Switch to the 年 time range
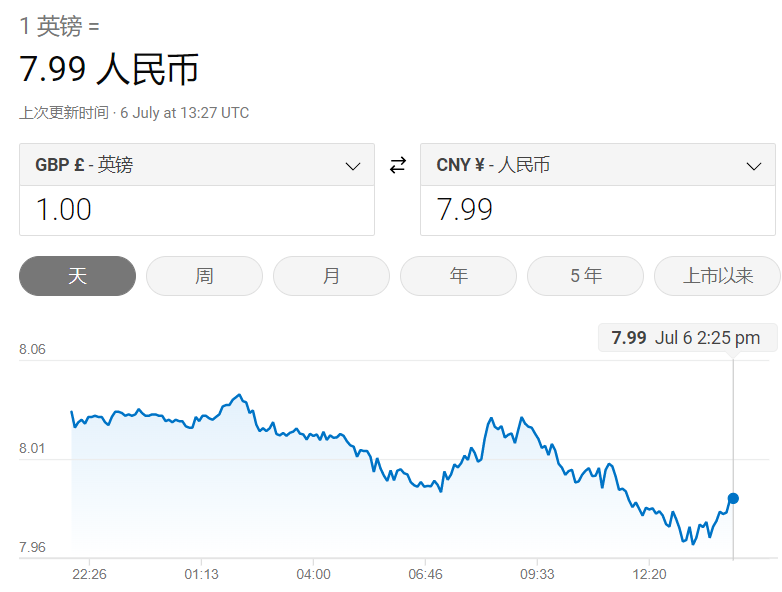The width and height of the screenshot is (782, 592). click(458, 276)
